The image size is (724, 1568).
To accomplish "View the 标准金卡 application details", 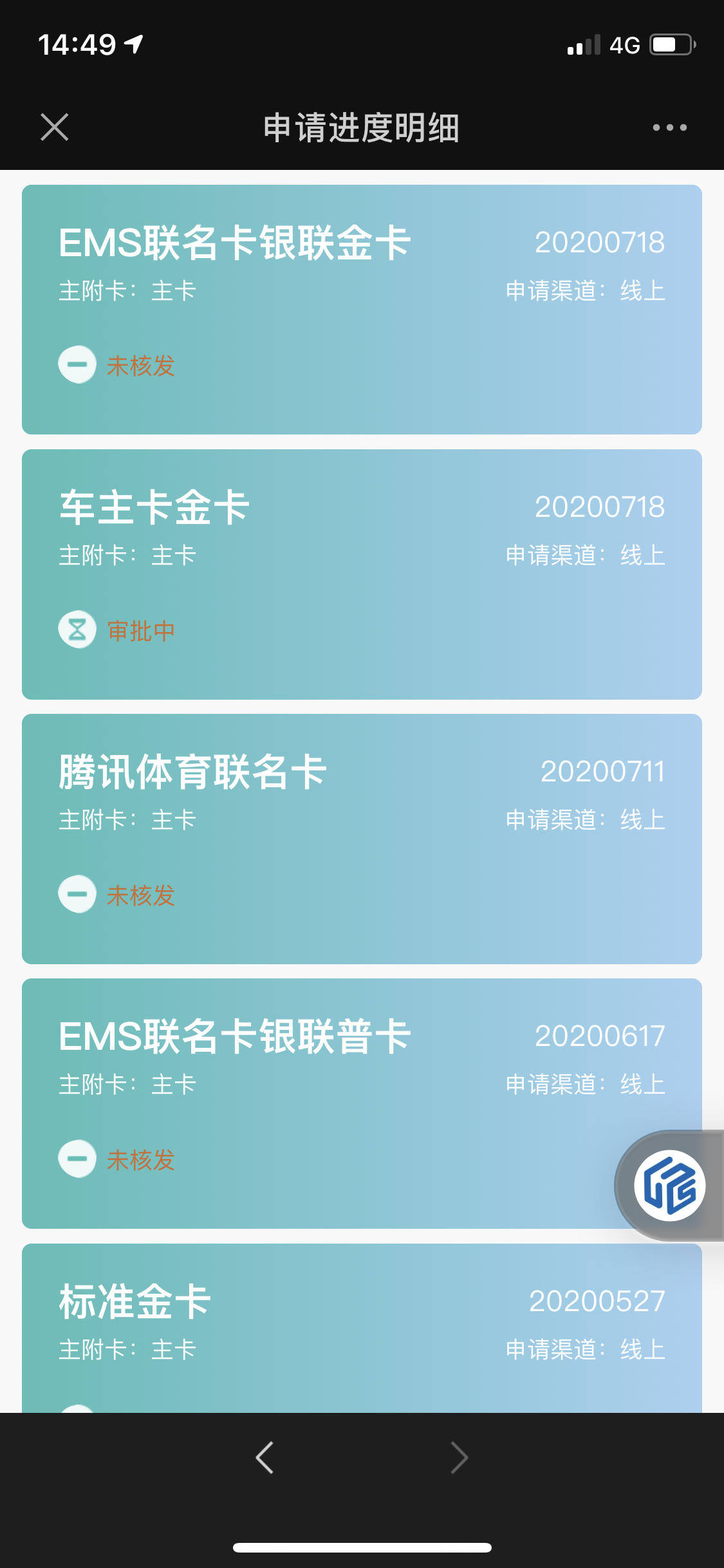I will click(x=362, y=1328).
